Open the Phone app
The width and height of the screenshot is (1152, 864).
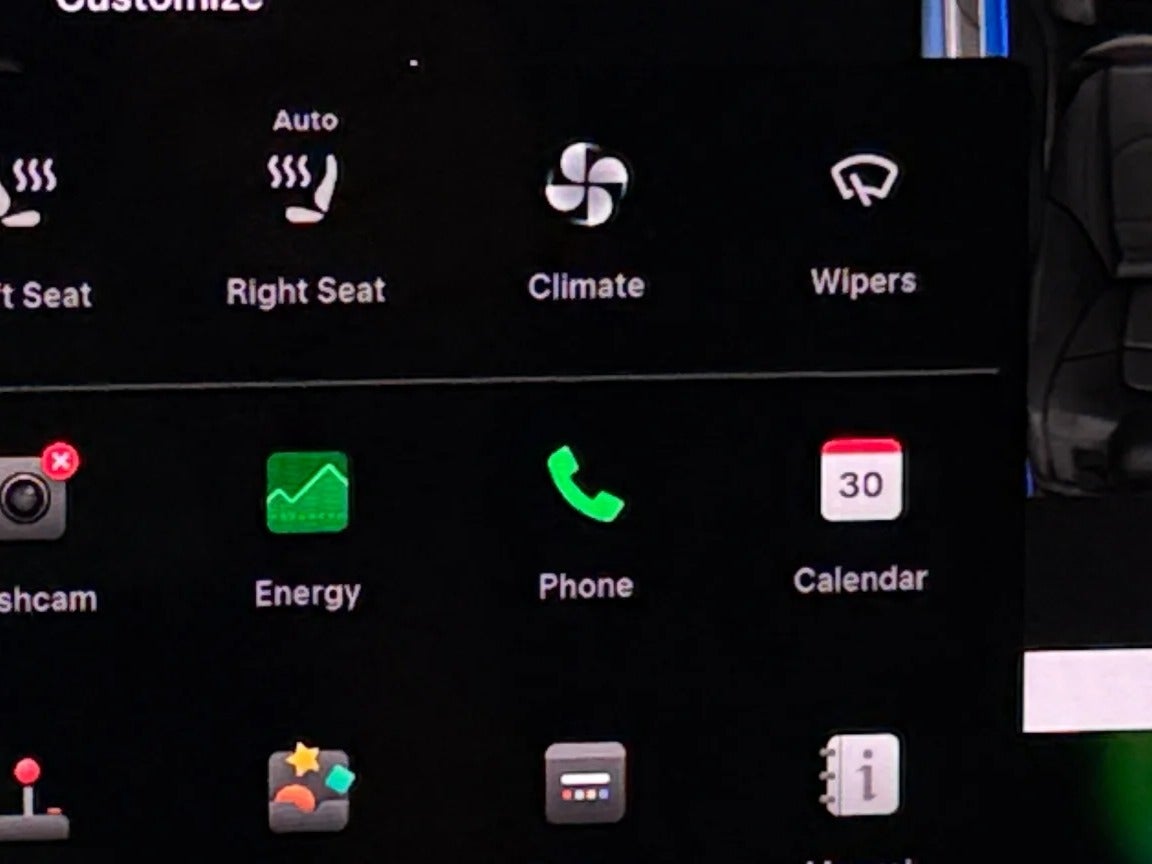tap(585, 484)
